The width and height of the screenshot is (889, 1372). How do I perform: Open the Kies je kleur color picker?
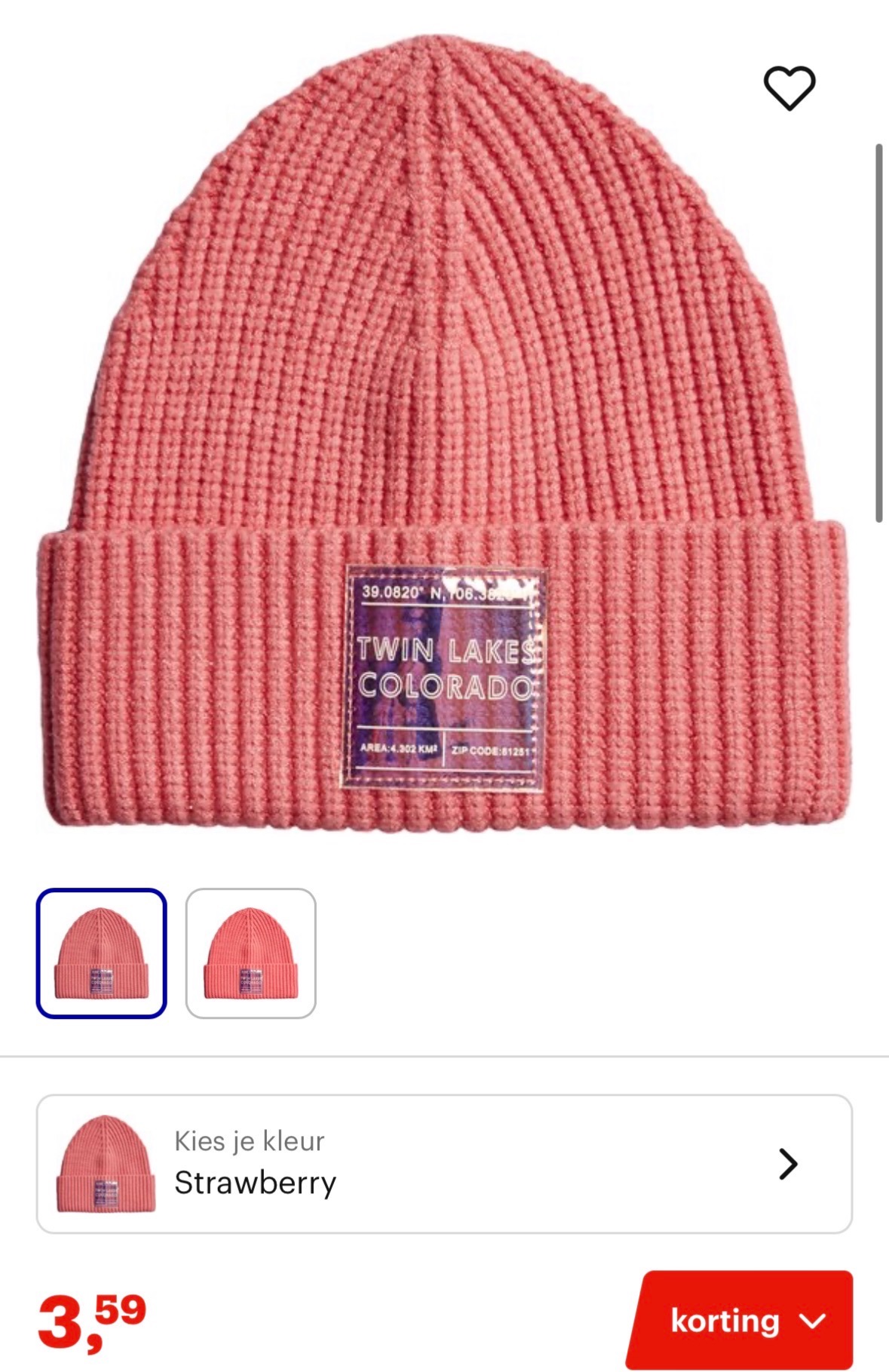point(443,1164)
